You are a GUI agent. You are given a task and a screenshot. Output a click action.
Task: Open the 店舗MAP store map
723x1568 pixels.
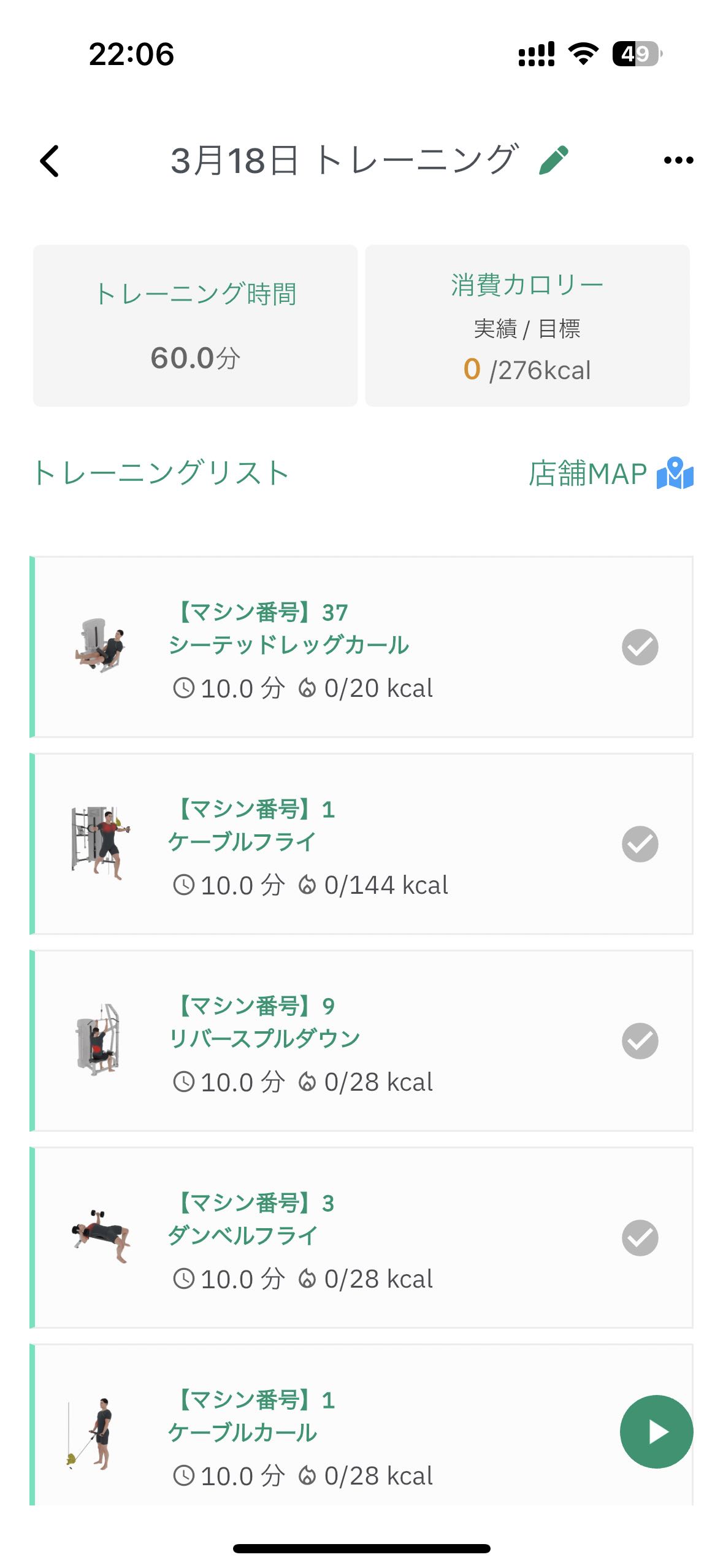pos(610,474)
